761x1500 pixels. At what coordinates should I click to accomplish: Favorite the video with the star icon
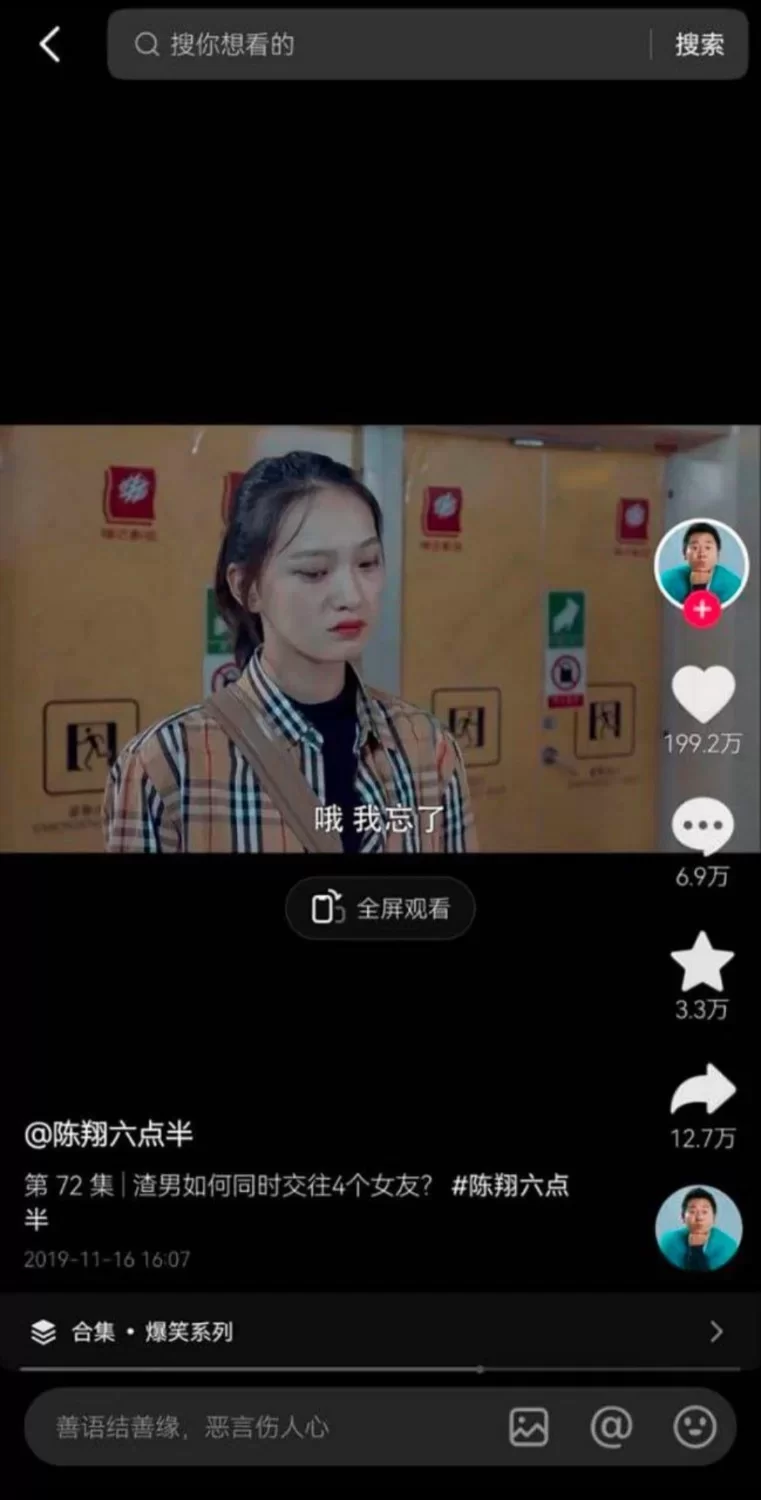coord(702,962)
